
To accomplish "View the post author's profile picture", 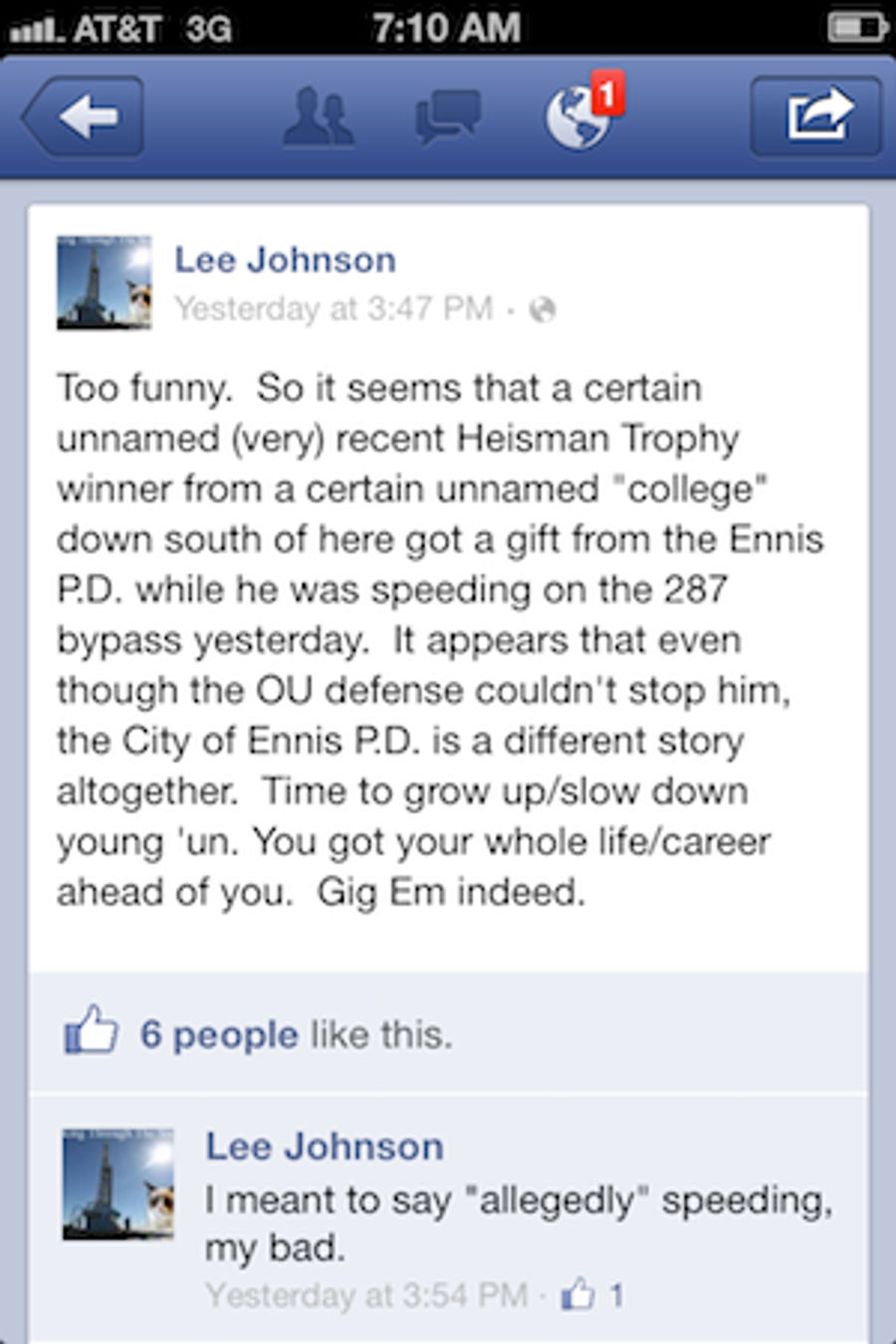I will (x=104, y=283).
